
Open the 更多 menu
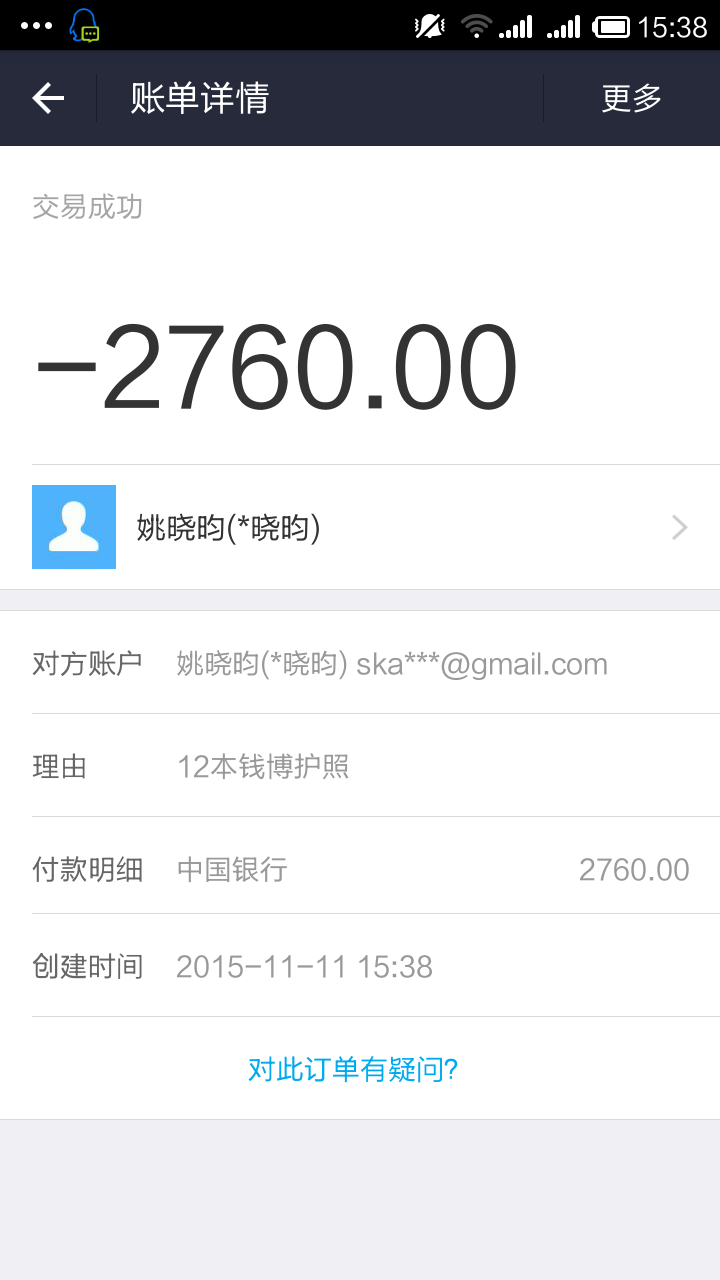[x=631, y=98]
